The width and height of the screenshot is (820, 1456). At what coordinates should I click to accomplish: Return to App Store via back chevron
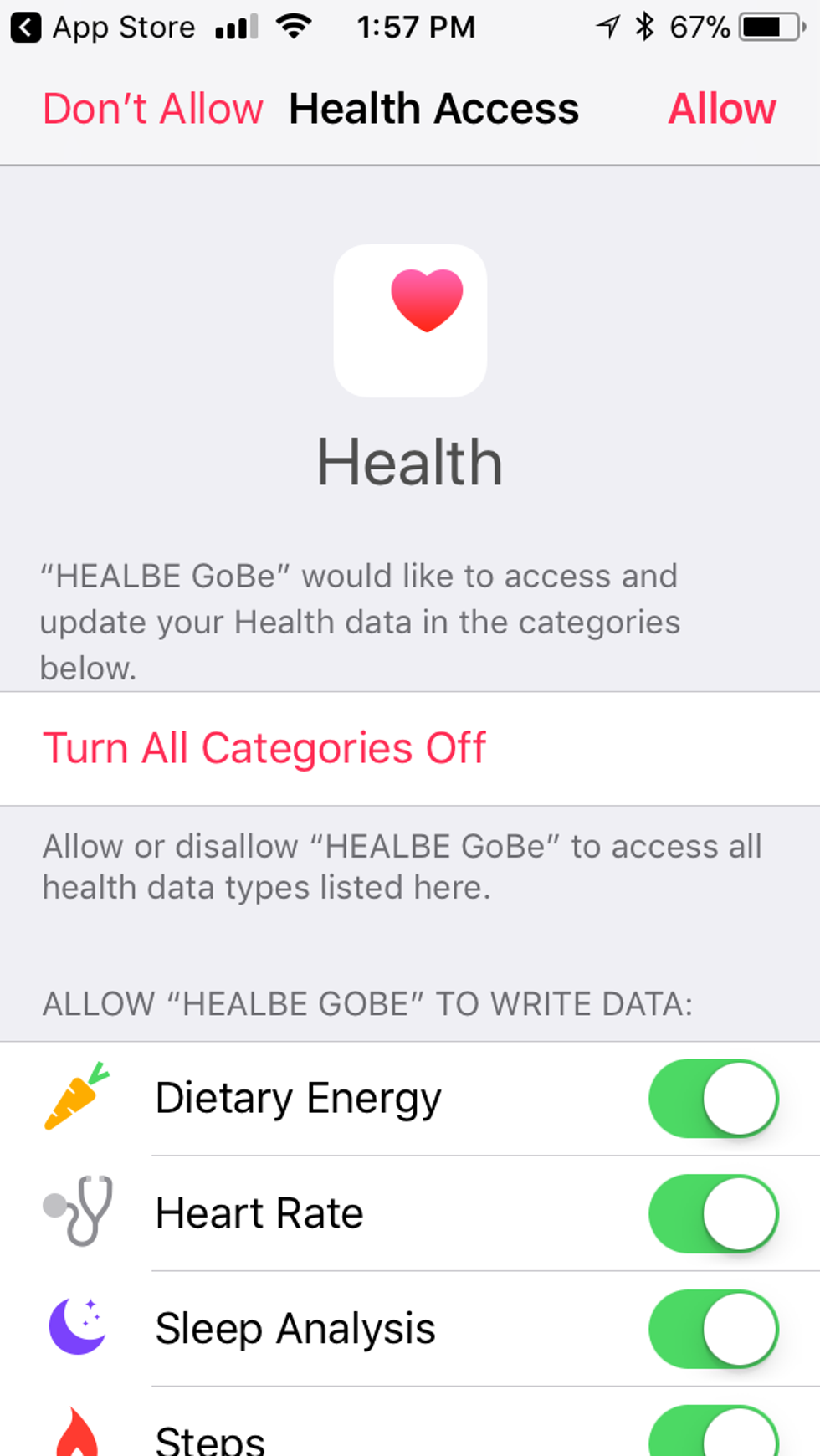click(27, 28)
